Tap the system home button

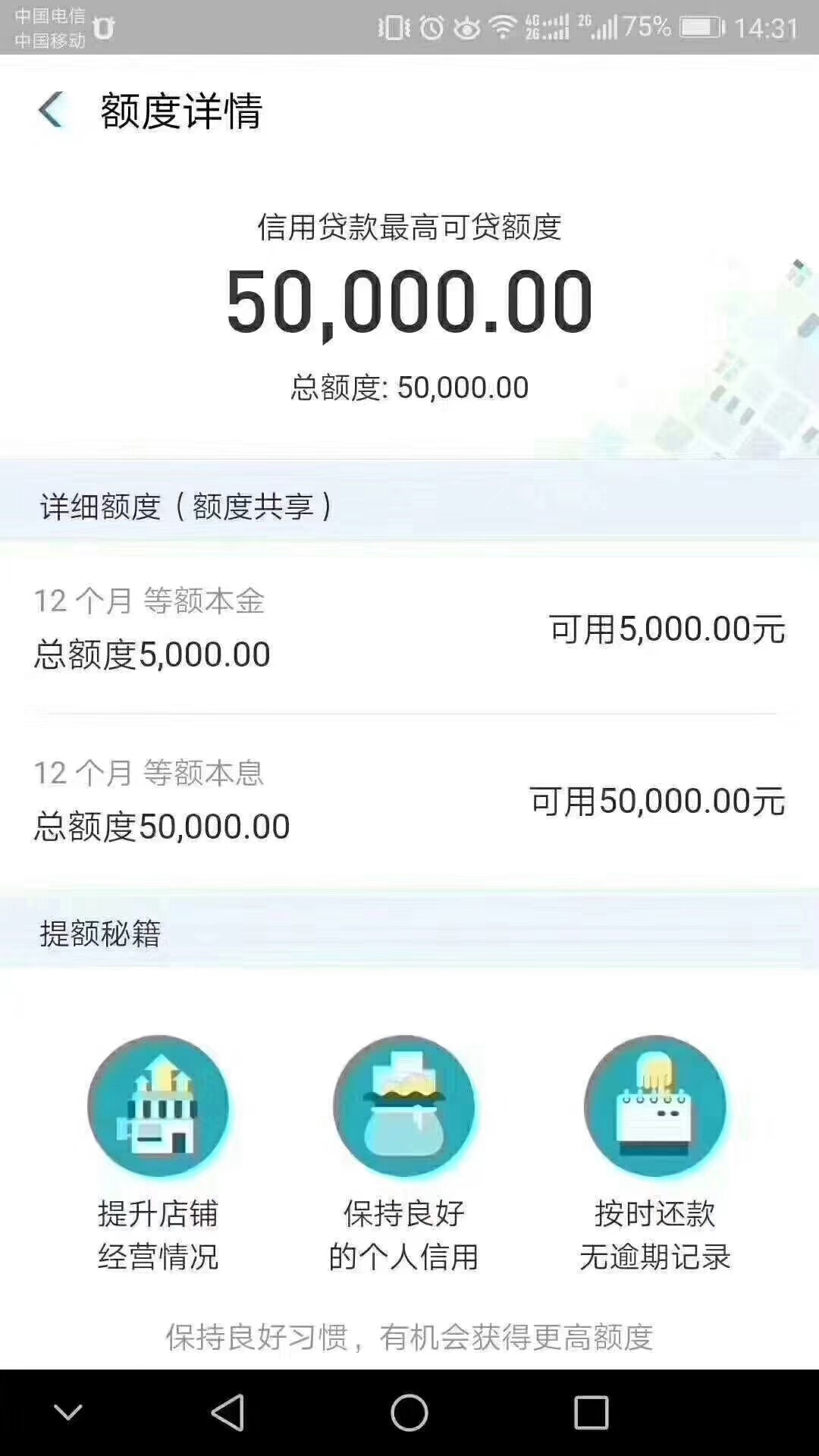point(409,1413)
